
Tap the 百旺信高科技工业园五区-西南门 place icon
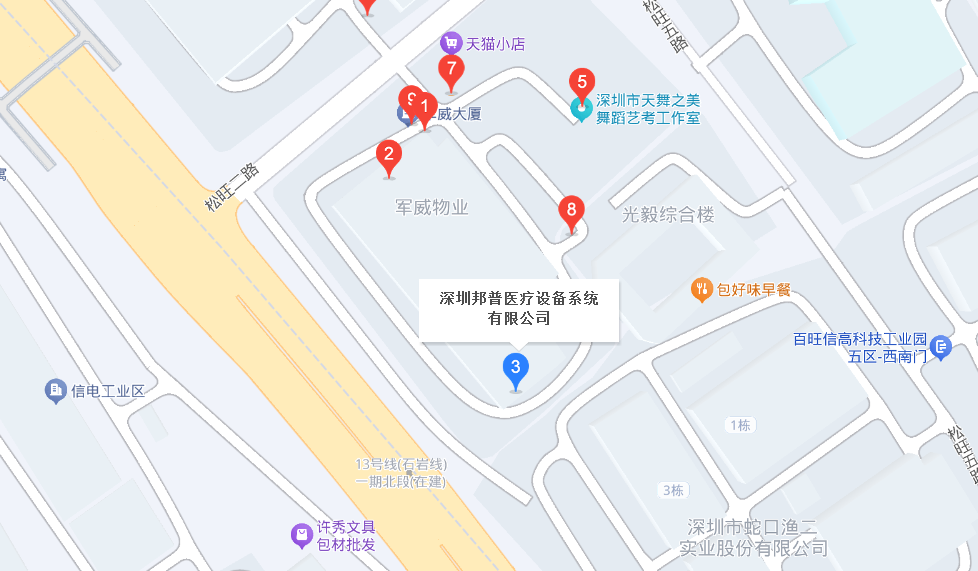(x=940, y=347)
